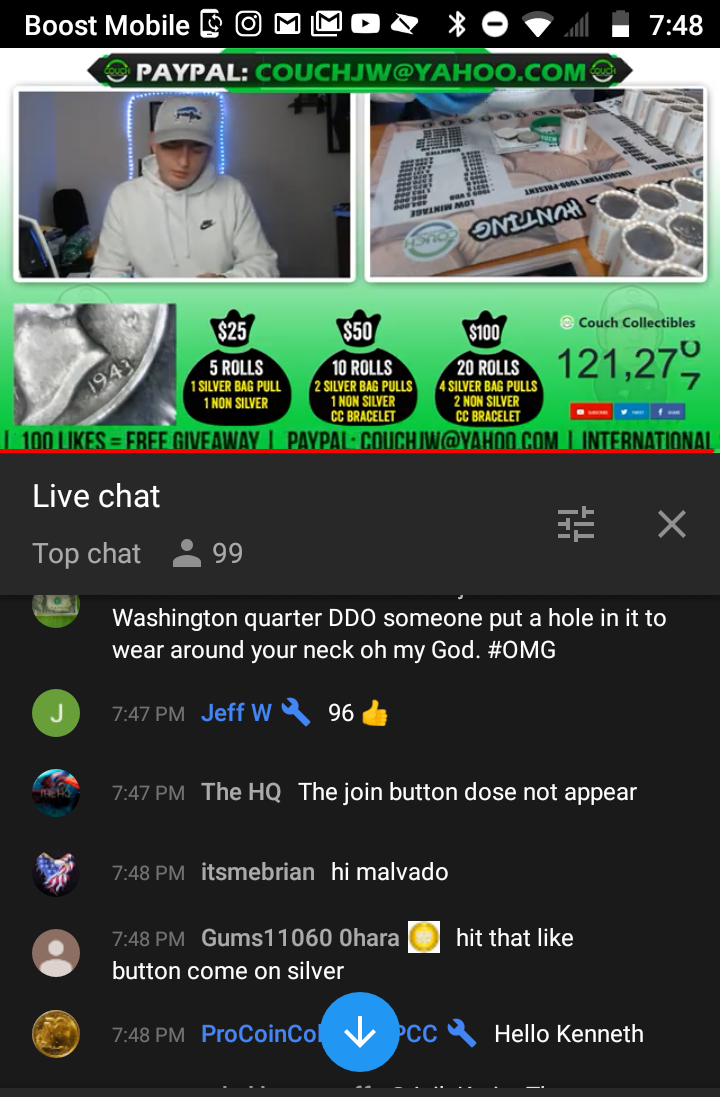The width and height of the screenshot is (720, 1097).
Task: Open live chat filter settings
Action: (x=576, y=524)
